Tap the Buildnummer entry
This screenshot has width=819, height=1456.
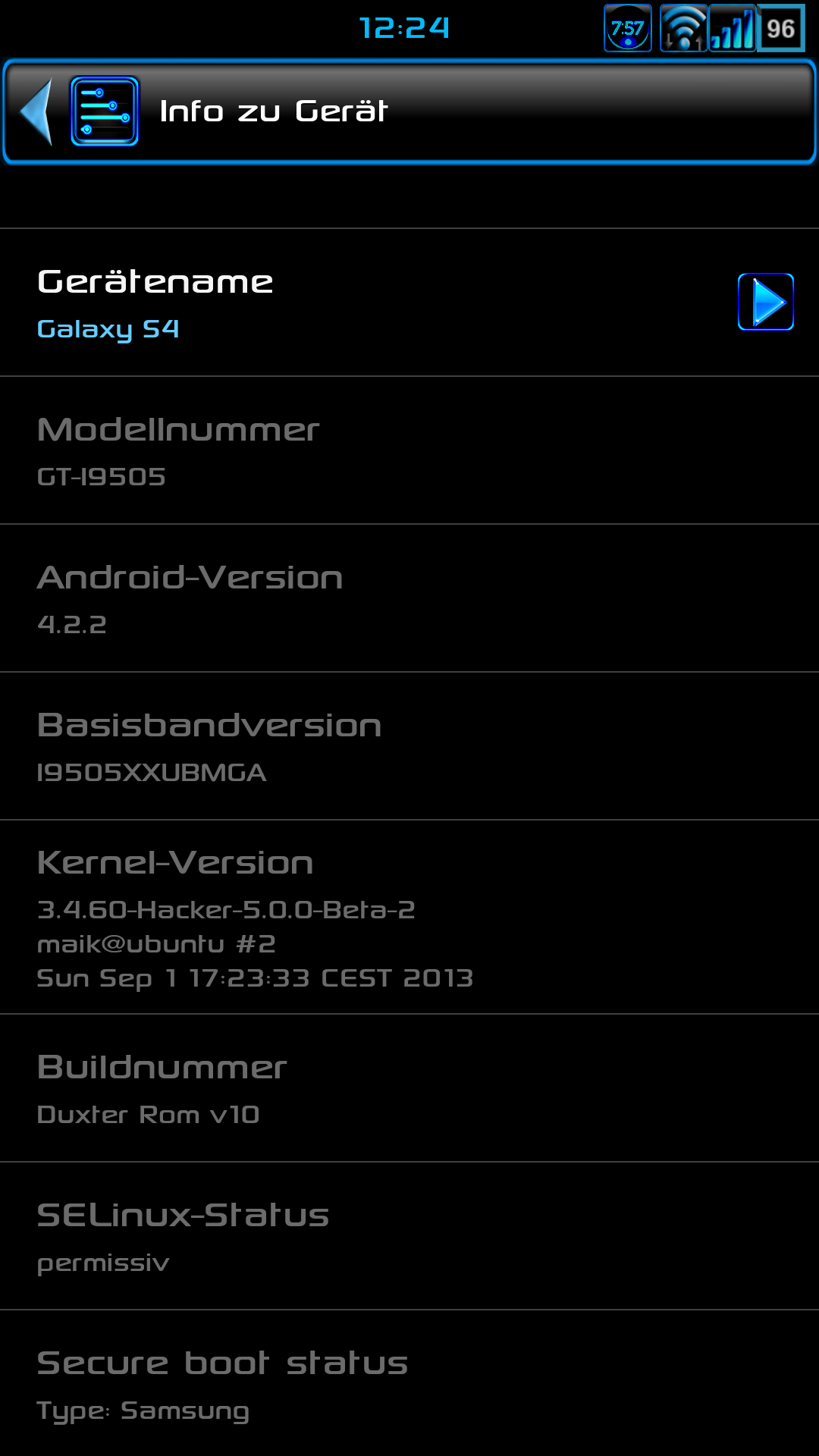(x=409, y=1088)
